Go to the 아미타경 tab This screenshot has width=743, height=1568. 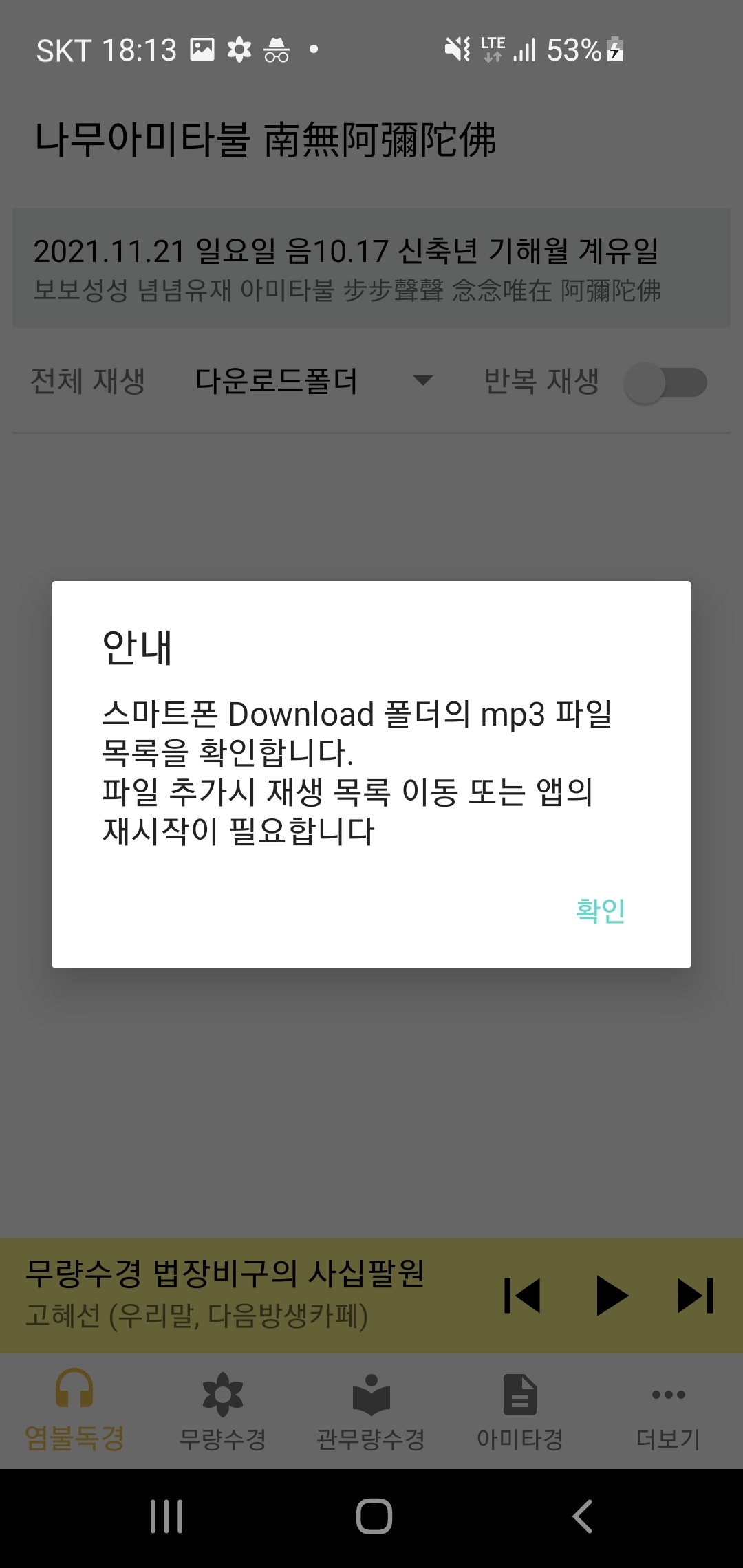(520, 1410)
